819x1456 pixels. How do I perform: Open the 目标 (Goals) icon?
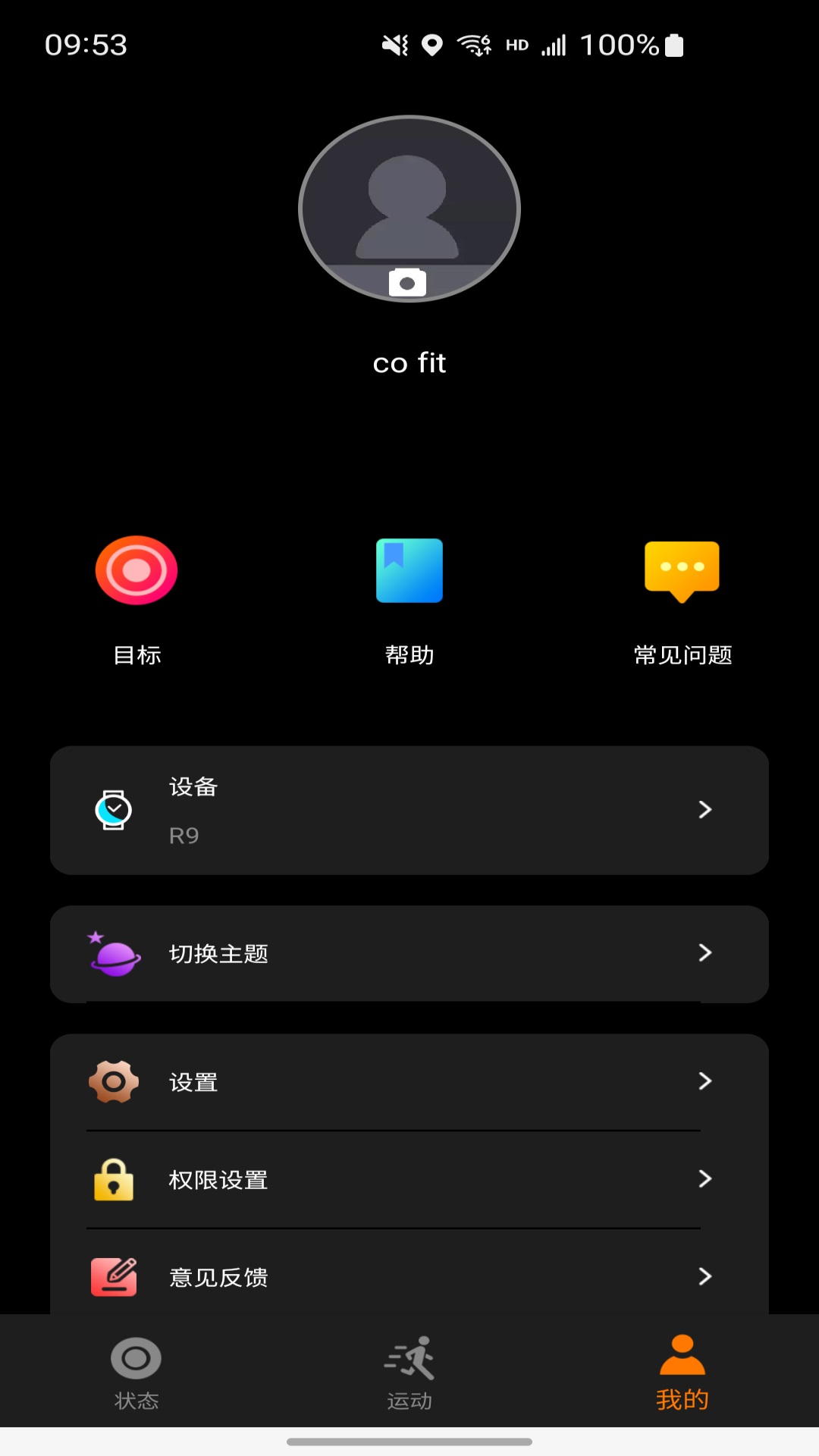(136, 570)
